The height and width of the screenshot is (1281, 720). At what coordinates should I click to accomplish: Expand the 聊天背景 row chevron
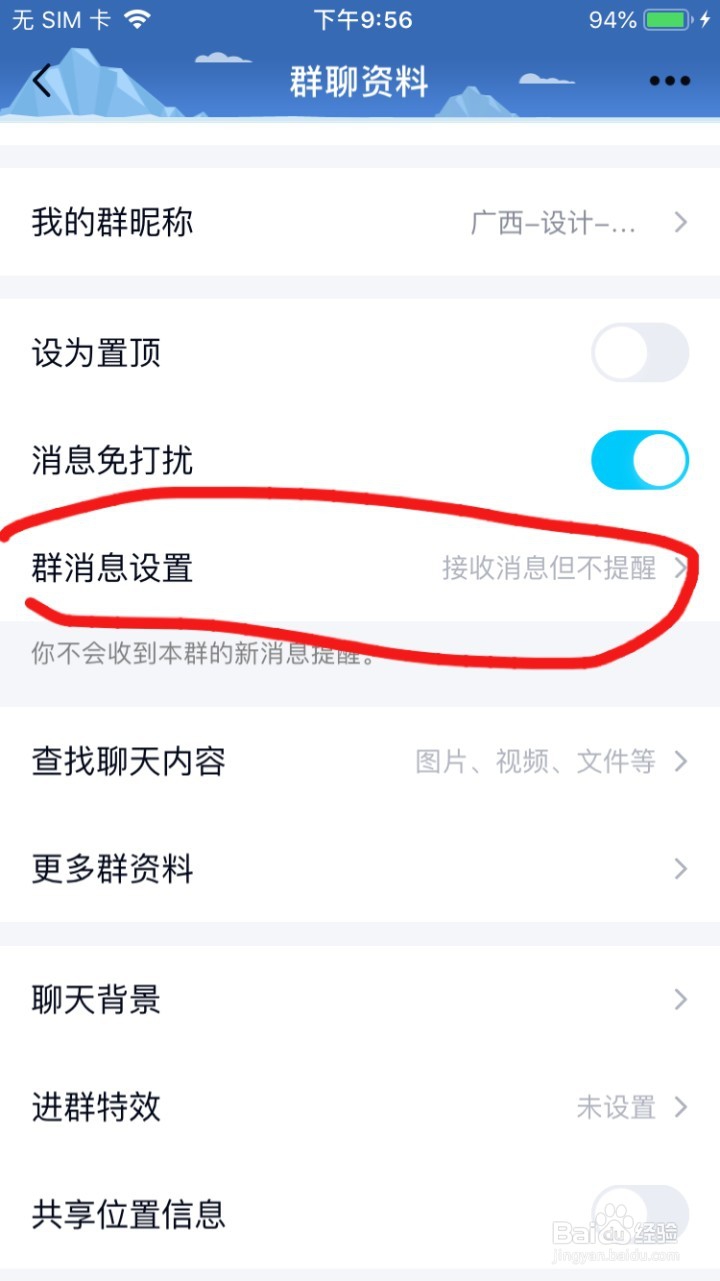[x=681, y=998]
